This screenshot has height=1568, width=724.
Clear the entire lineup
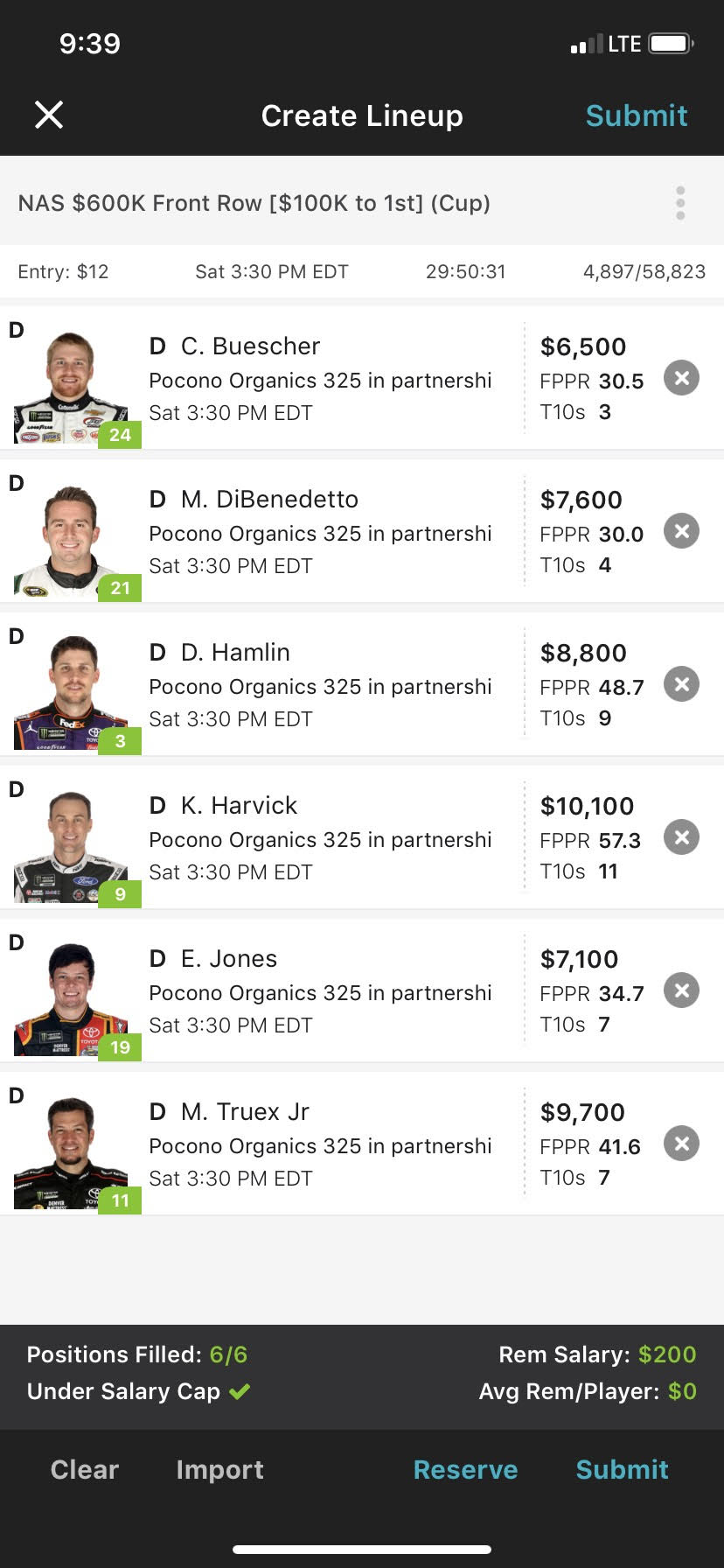(x=85, y=1469)
